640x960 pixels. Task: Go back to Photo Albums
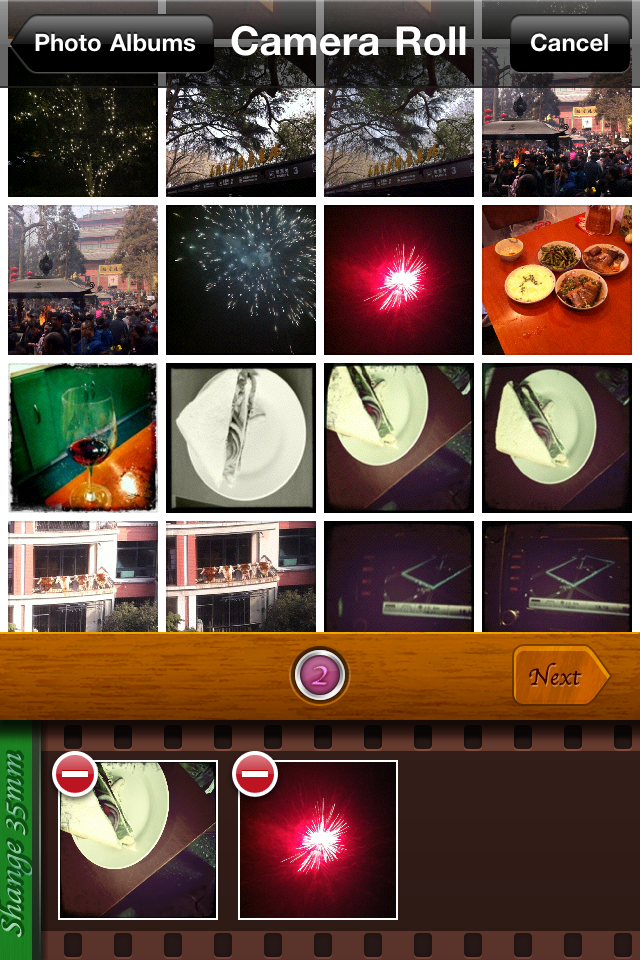[x=113, y=44]
